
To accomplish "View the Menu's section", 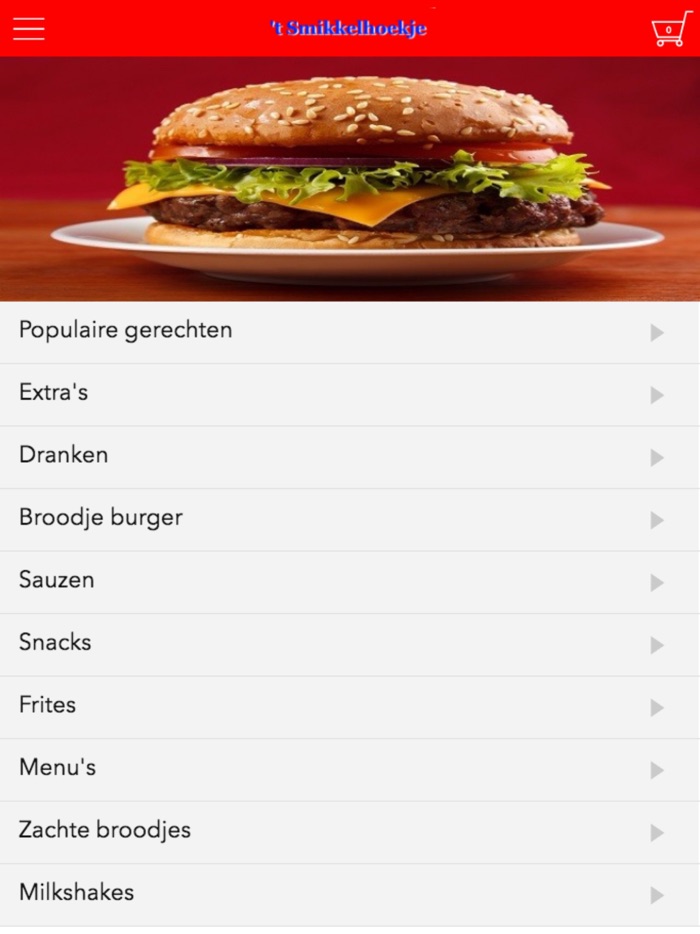I will (x=350, y=769).
